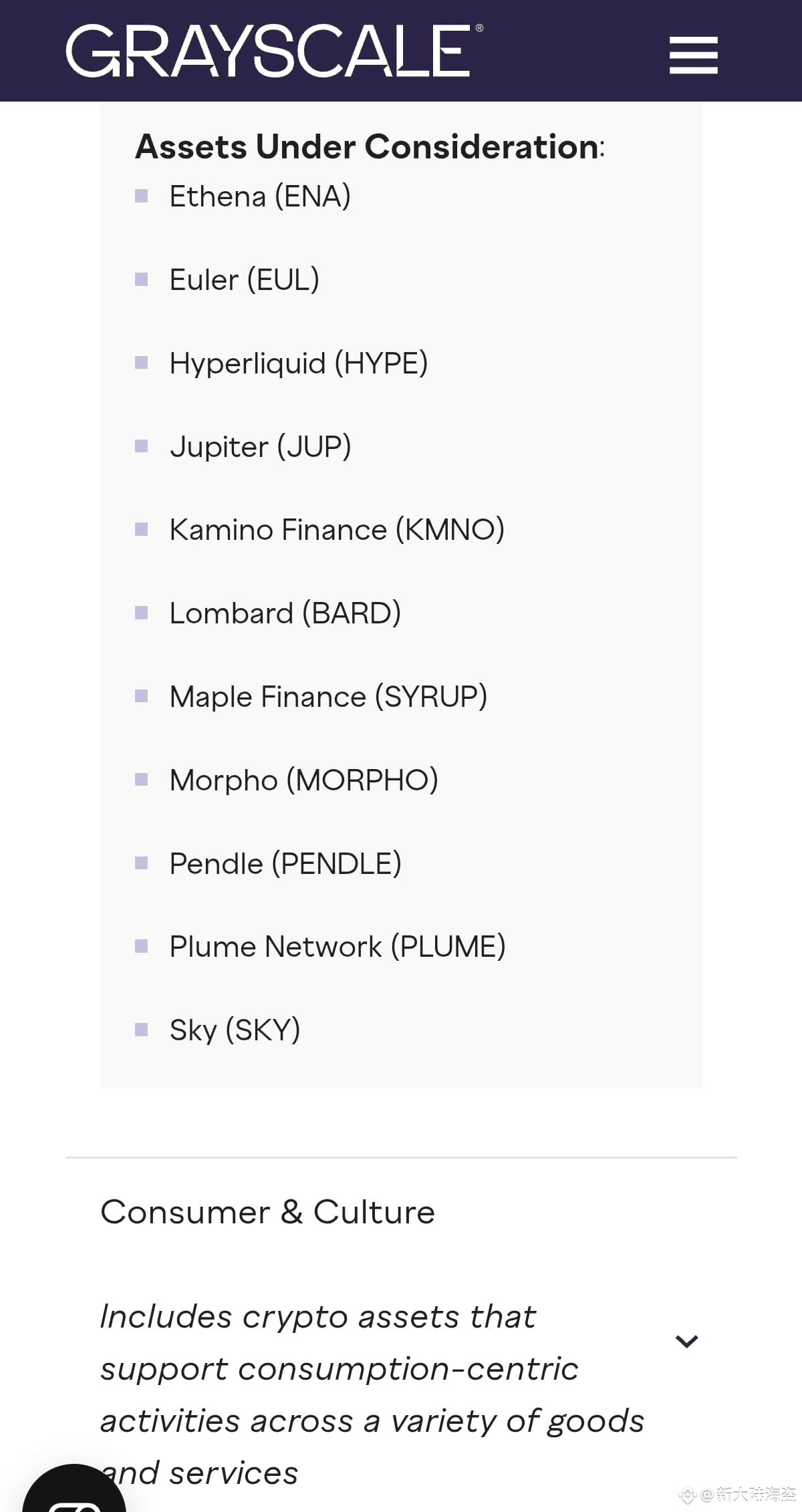Screen dimensions: 802x1512
Task: Expand details under Kamino Finance (KMNO)
Action: tap(338, 530)
